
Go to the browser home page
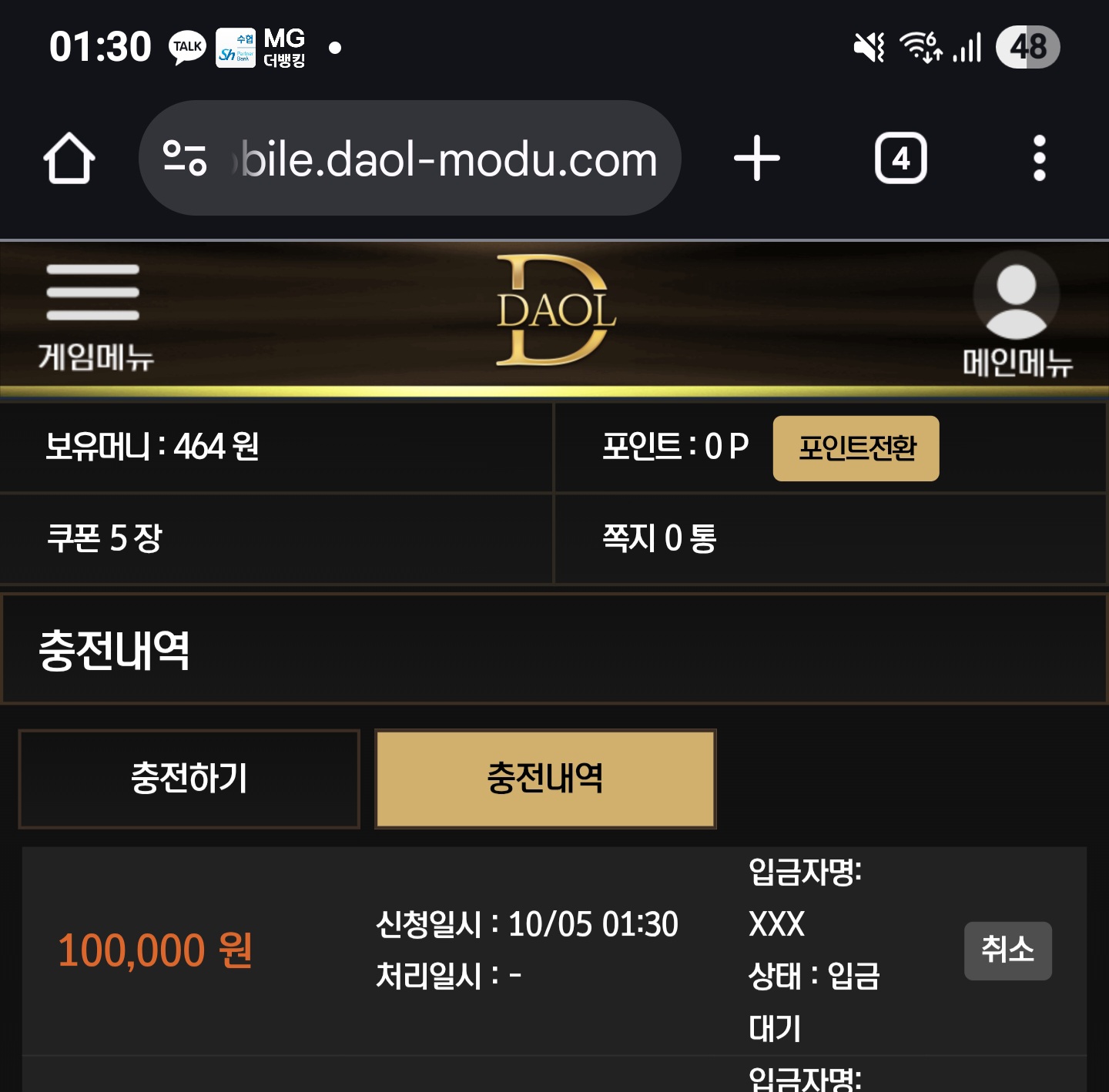click(69, 159)
